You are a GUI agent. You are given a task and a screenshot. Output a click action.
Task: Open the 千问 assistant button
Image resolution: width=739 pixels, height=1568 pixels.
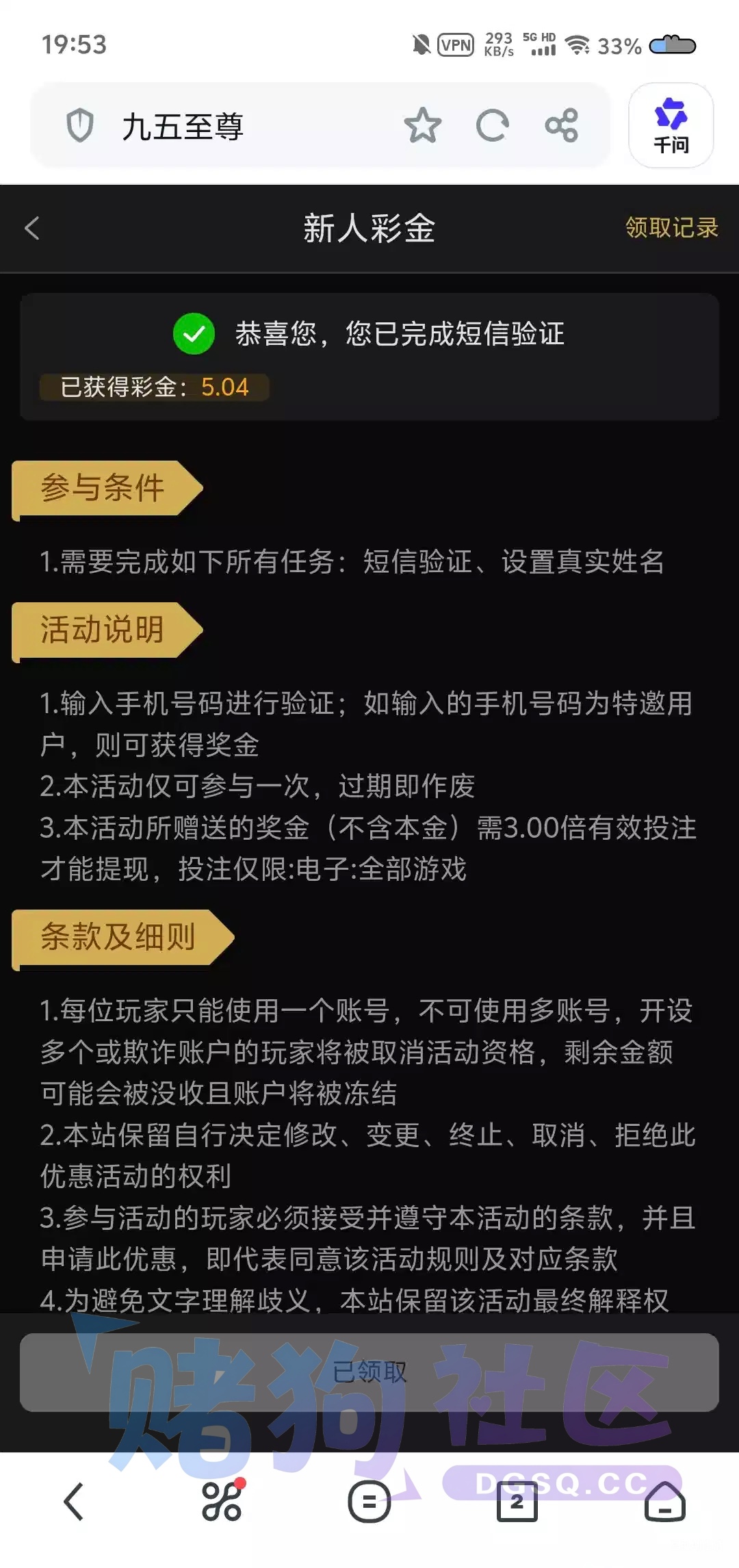(671, 126)
